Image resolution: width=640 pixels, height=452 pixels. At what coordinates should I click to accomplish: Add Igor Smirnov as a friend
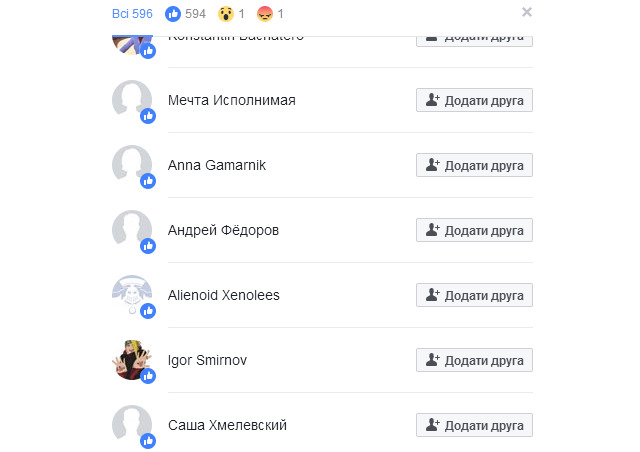tap(474, 360)
